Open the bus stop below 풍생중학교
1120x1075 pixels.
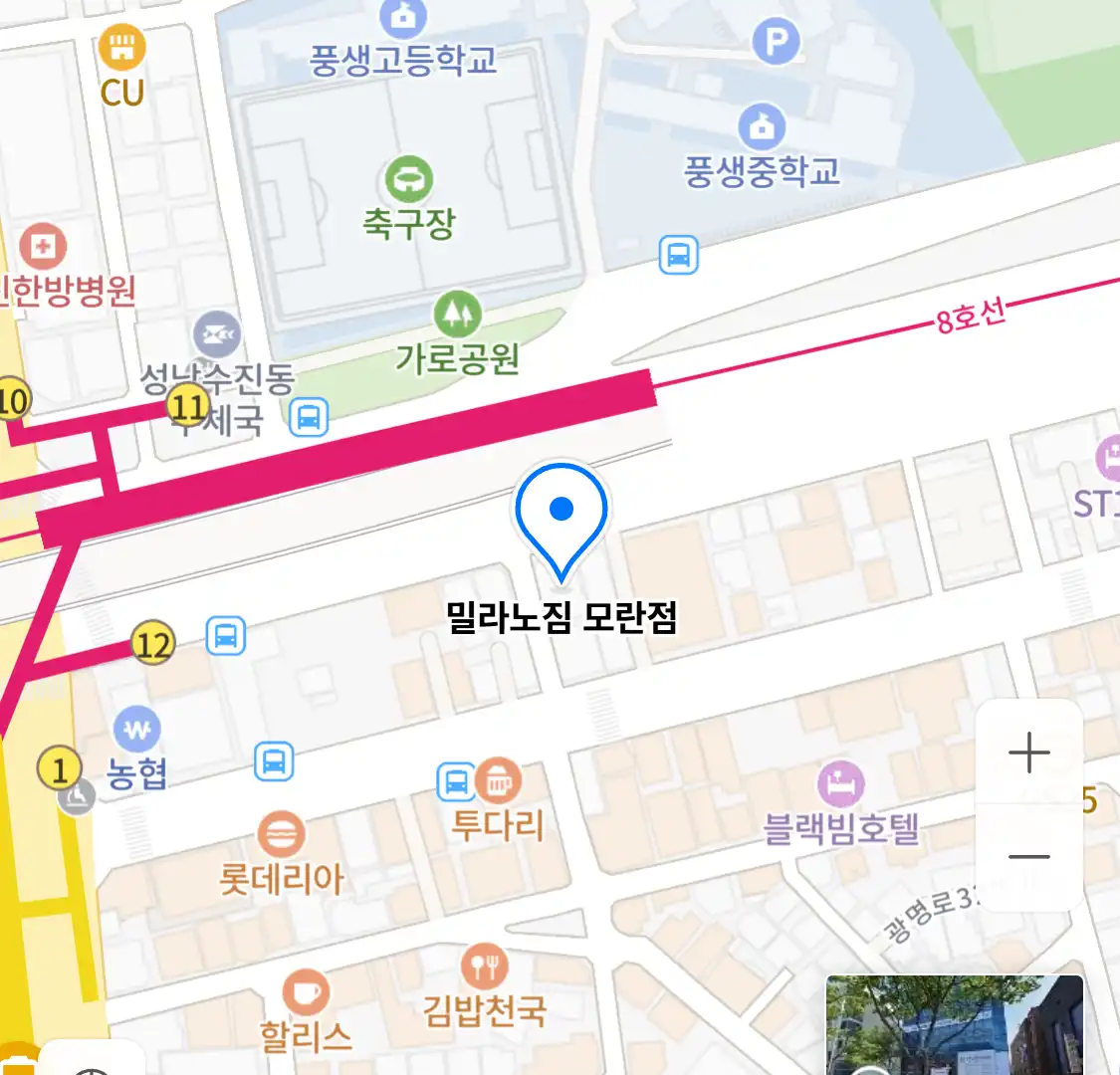pos(679,255)
